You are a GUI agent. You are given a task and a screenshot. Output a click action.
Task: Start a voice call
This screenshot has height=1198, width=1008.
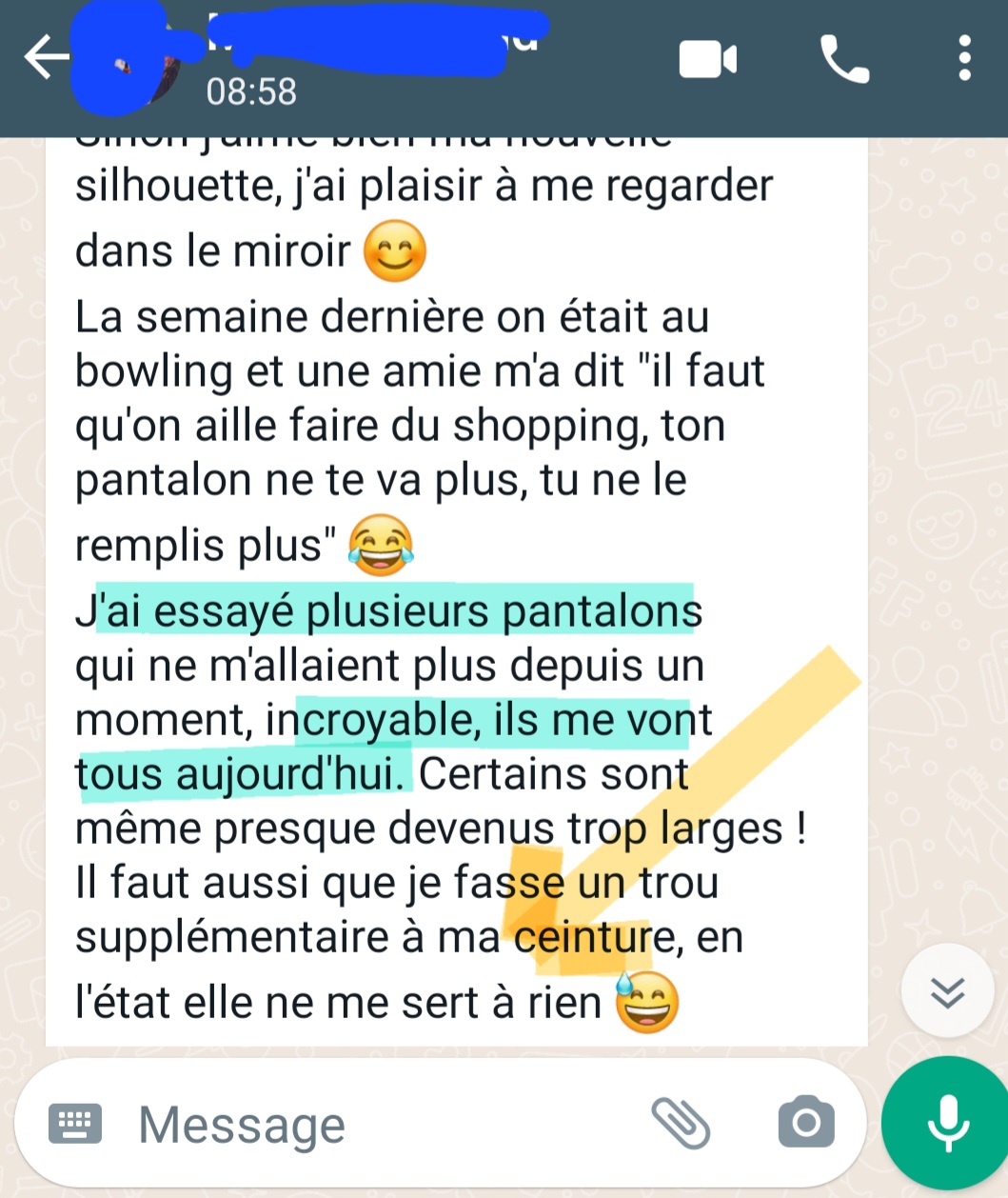point(844,61)
